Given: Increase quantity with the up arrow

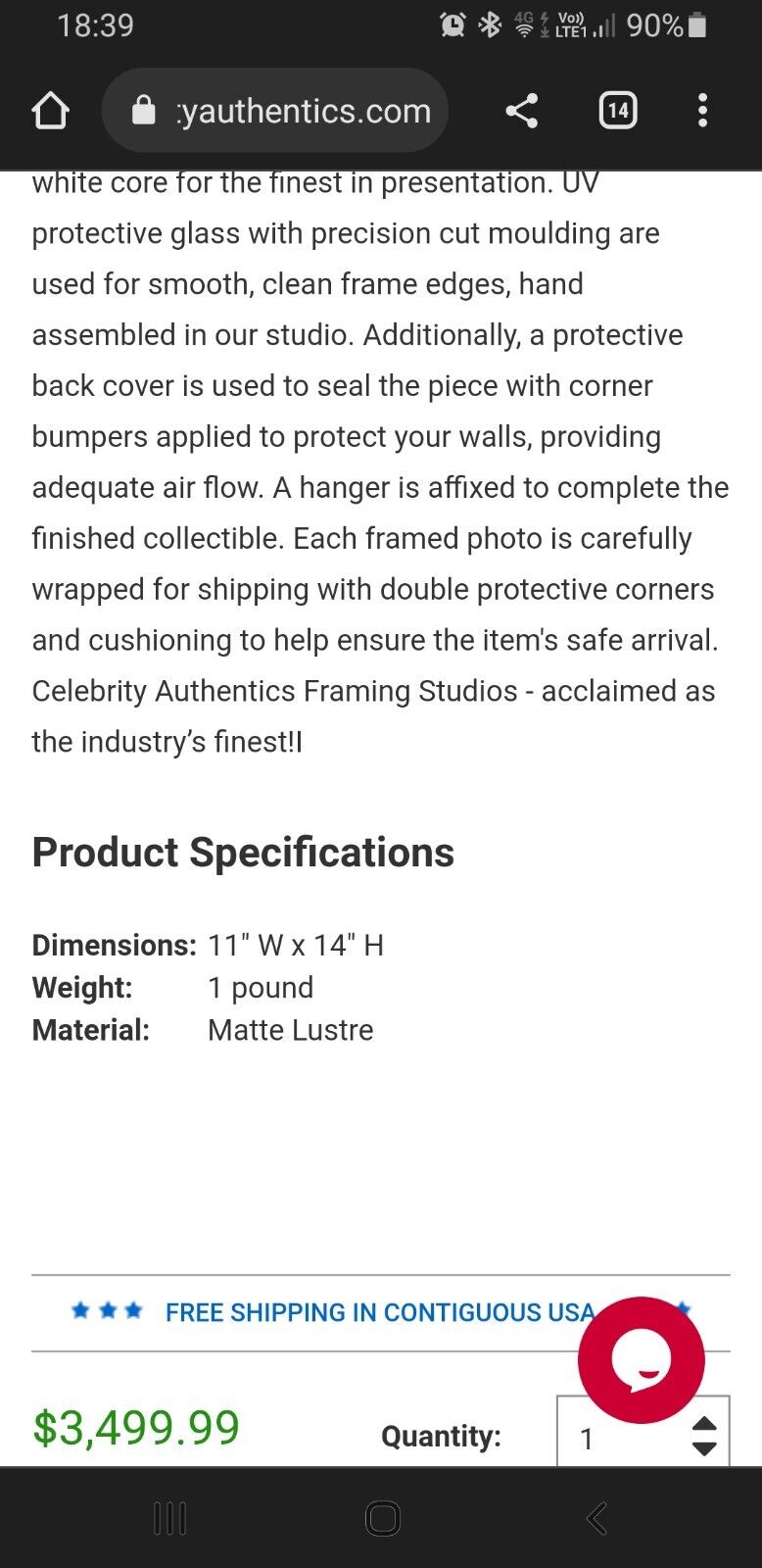Looking at the screenshot, I should (x=704, y=1425).
